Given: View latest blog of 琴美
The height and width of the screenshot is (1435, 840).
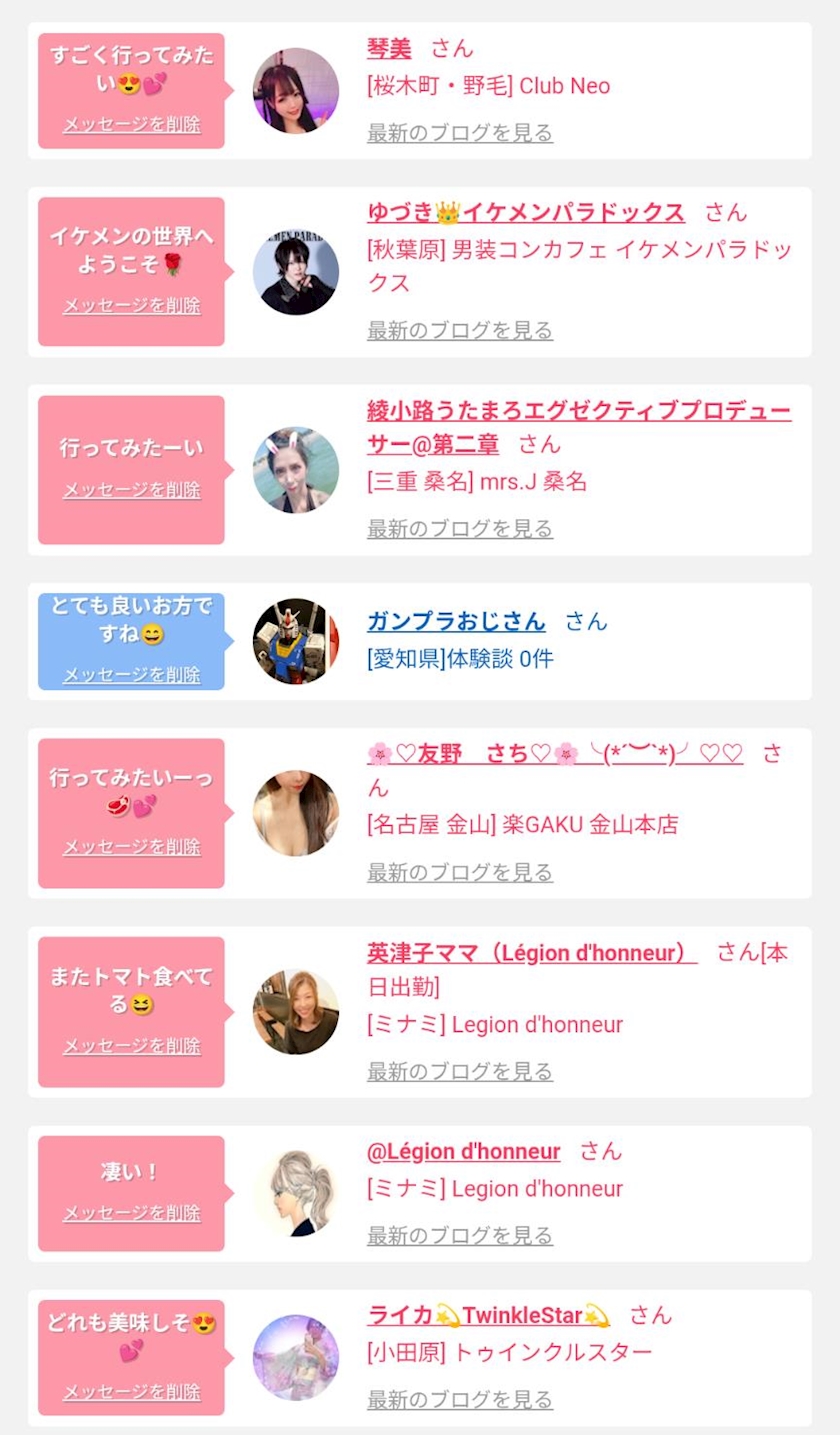Looking at the screenshot, I should pyautogui.click(x=459, y=132).
